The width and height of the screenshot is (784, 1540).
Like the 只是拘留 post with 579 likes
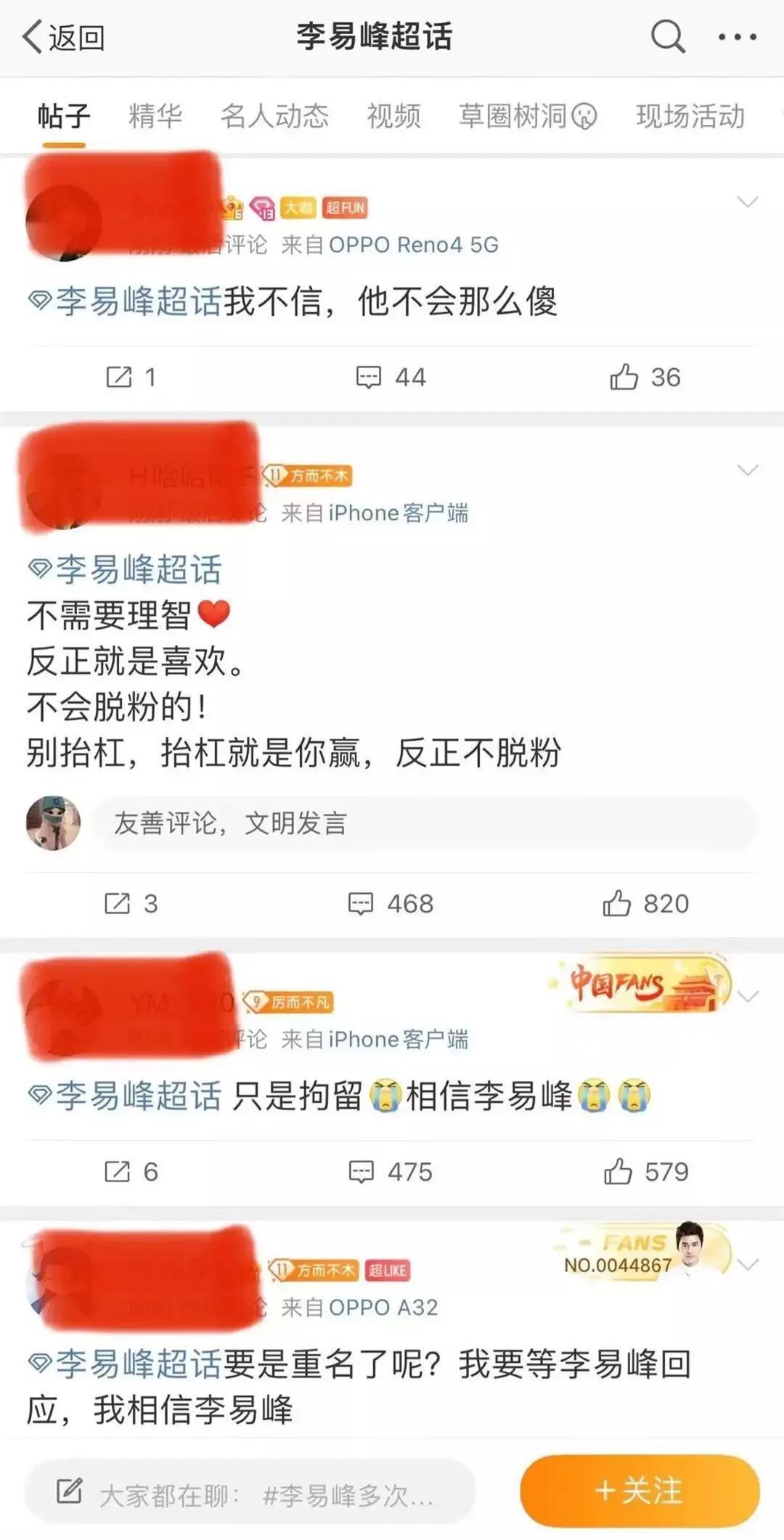645,1172
